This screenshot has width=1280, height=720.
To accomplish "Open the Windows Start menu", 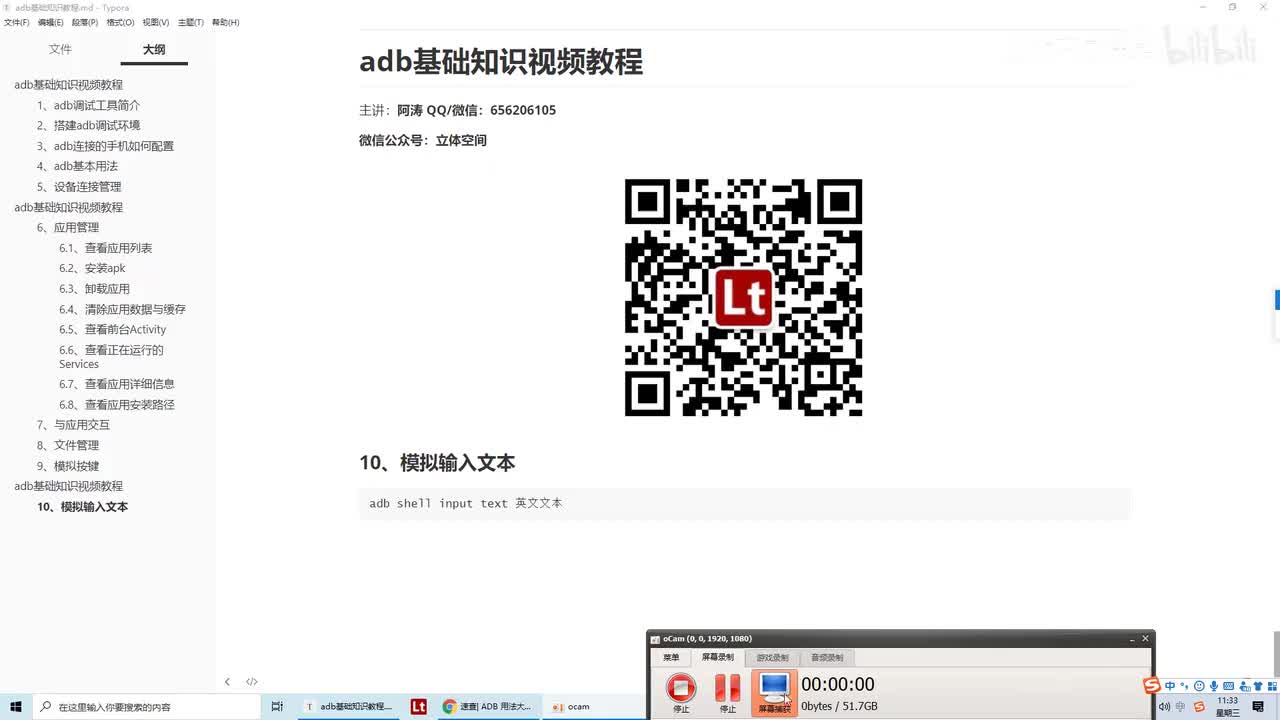I will tap(16, 706).
